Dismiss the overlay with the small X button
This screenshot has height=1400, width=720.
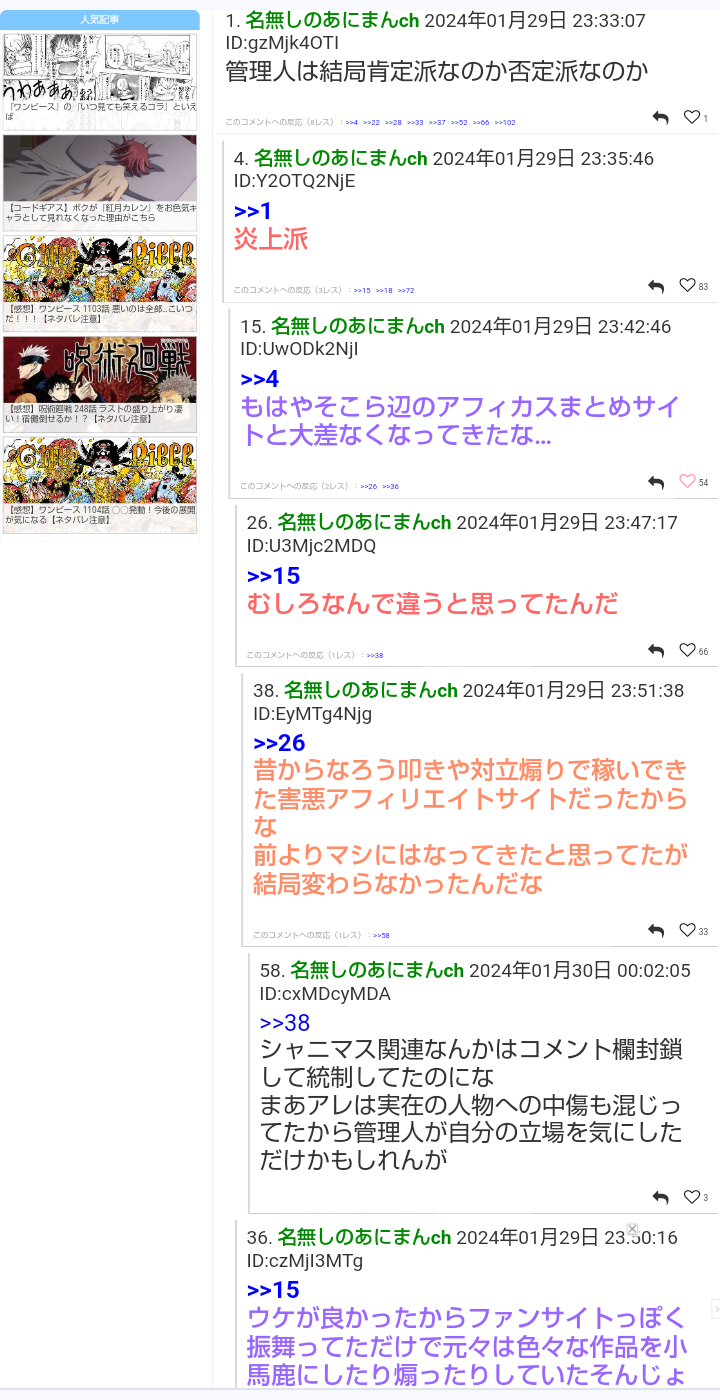click(x=632, y=1229)
